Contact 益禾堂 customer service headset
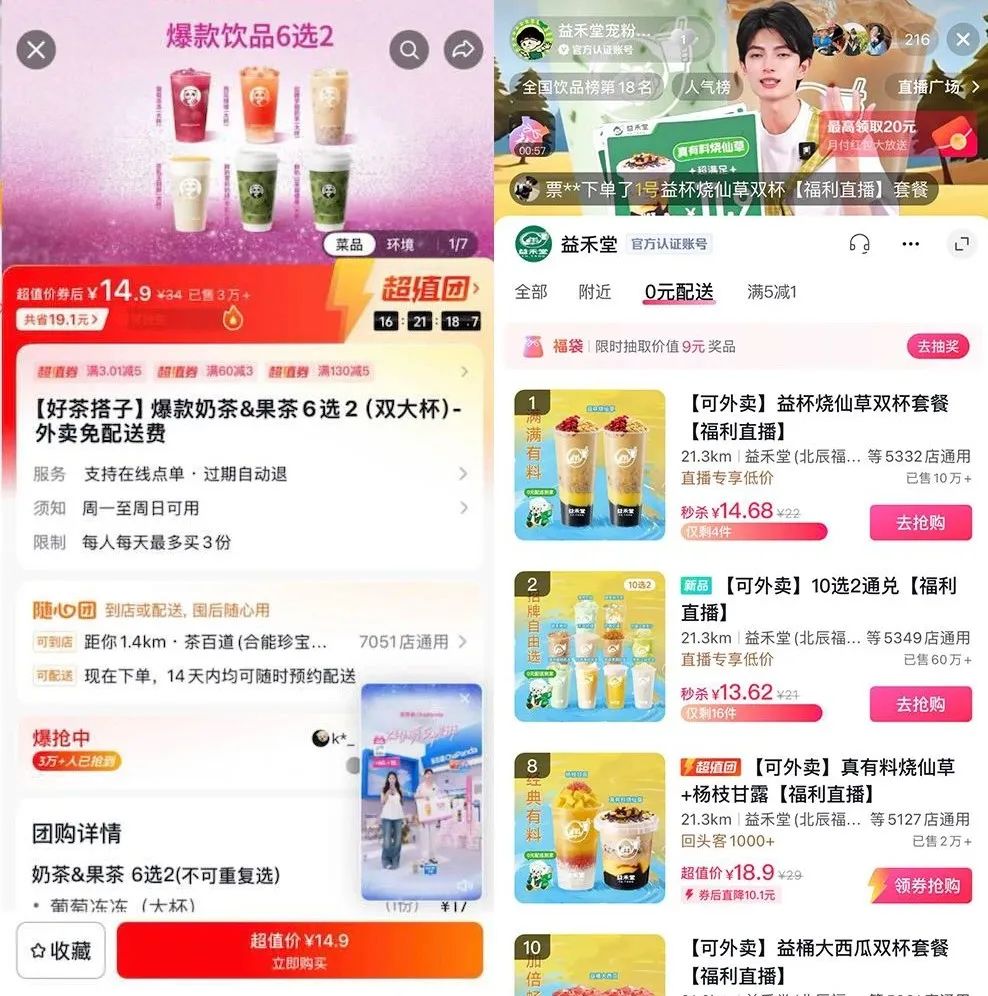The image size is (988, 996). [x=858, y=244]
